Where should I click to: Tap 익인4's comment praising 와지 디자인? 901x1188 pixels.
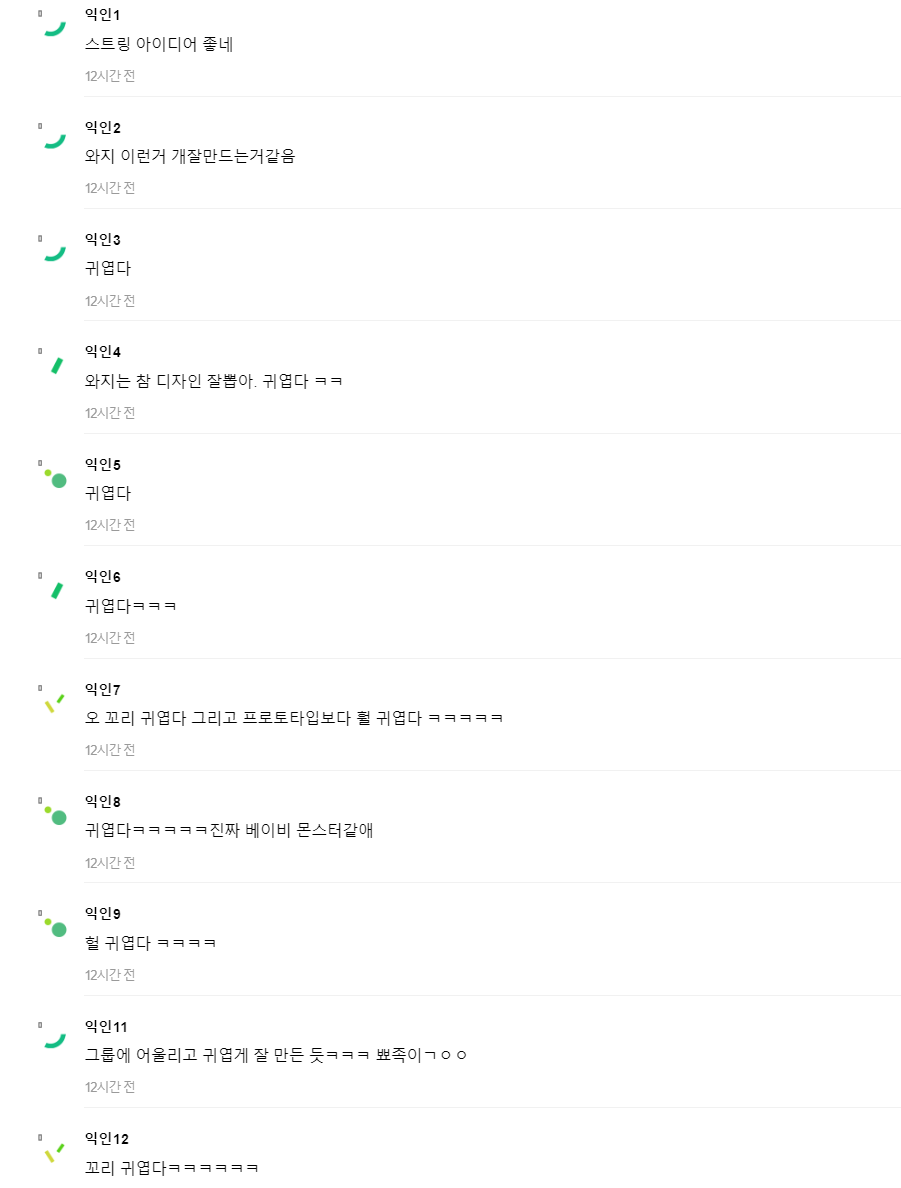click(x=214, y=381)
